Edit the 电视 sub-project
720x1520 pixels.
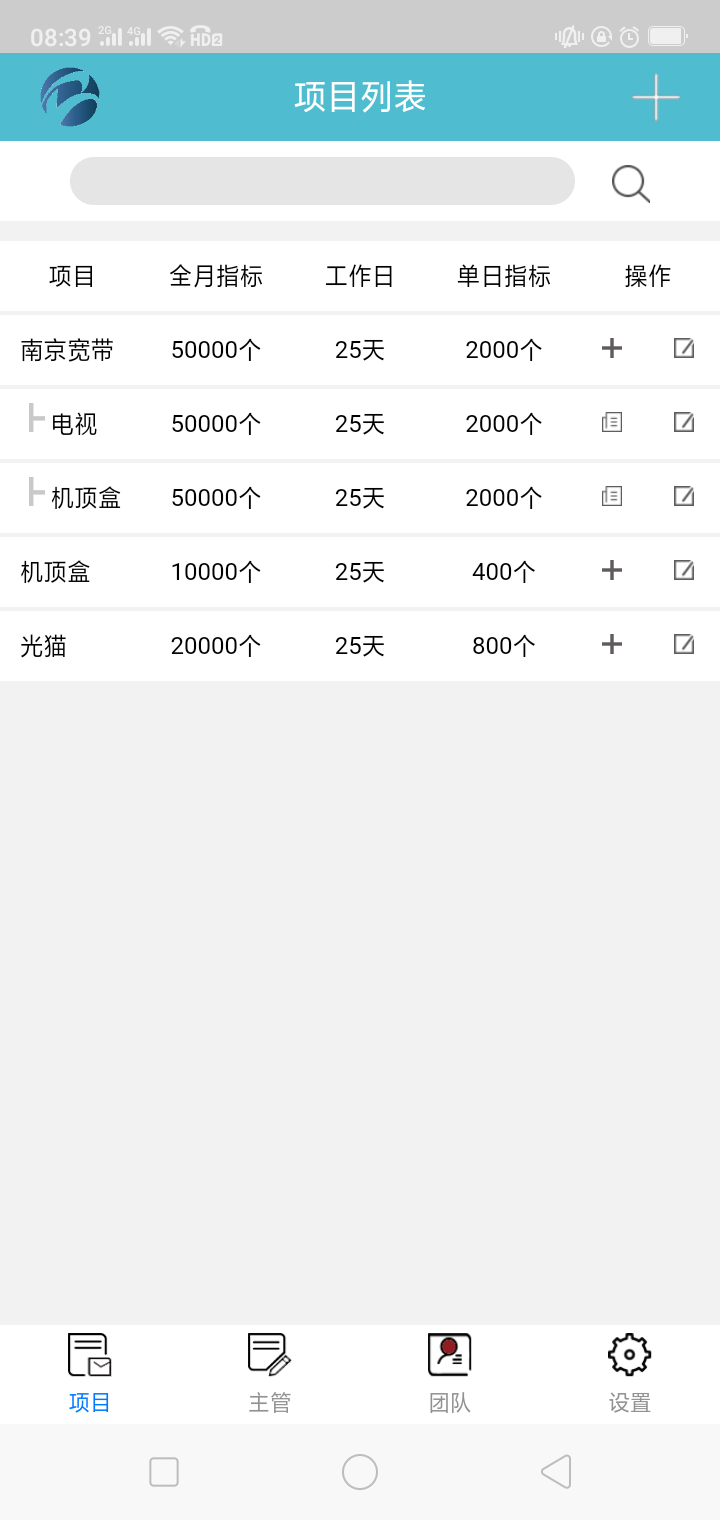(x=684, y=422)
